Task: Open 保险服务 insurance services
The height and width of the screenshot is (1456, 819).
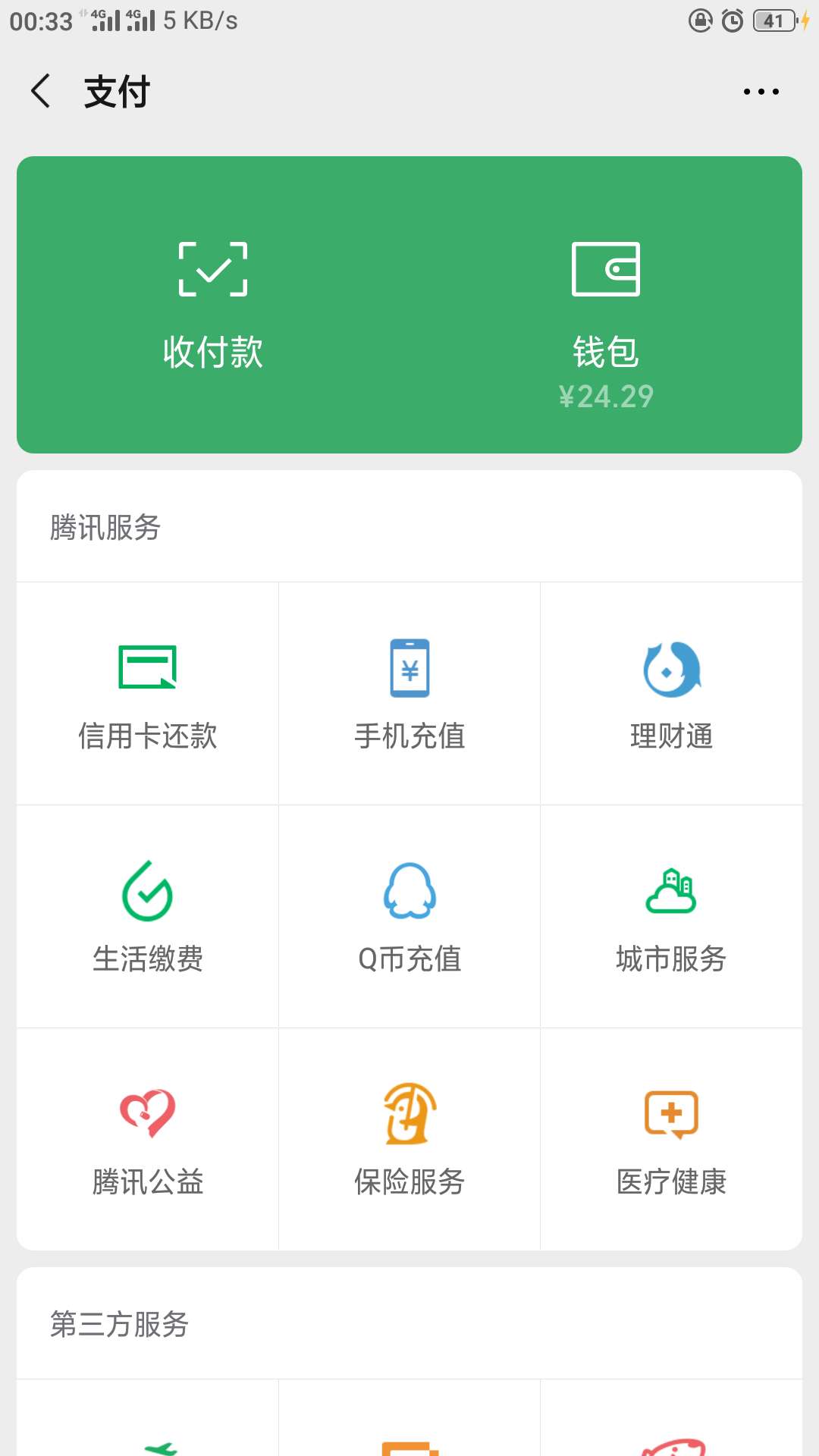Action: click(409, 1140)
